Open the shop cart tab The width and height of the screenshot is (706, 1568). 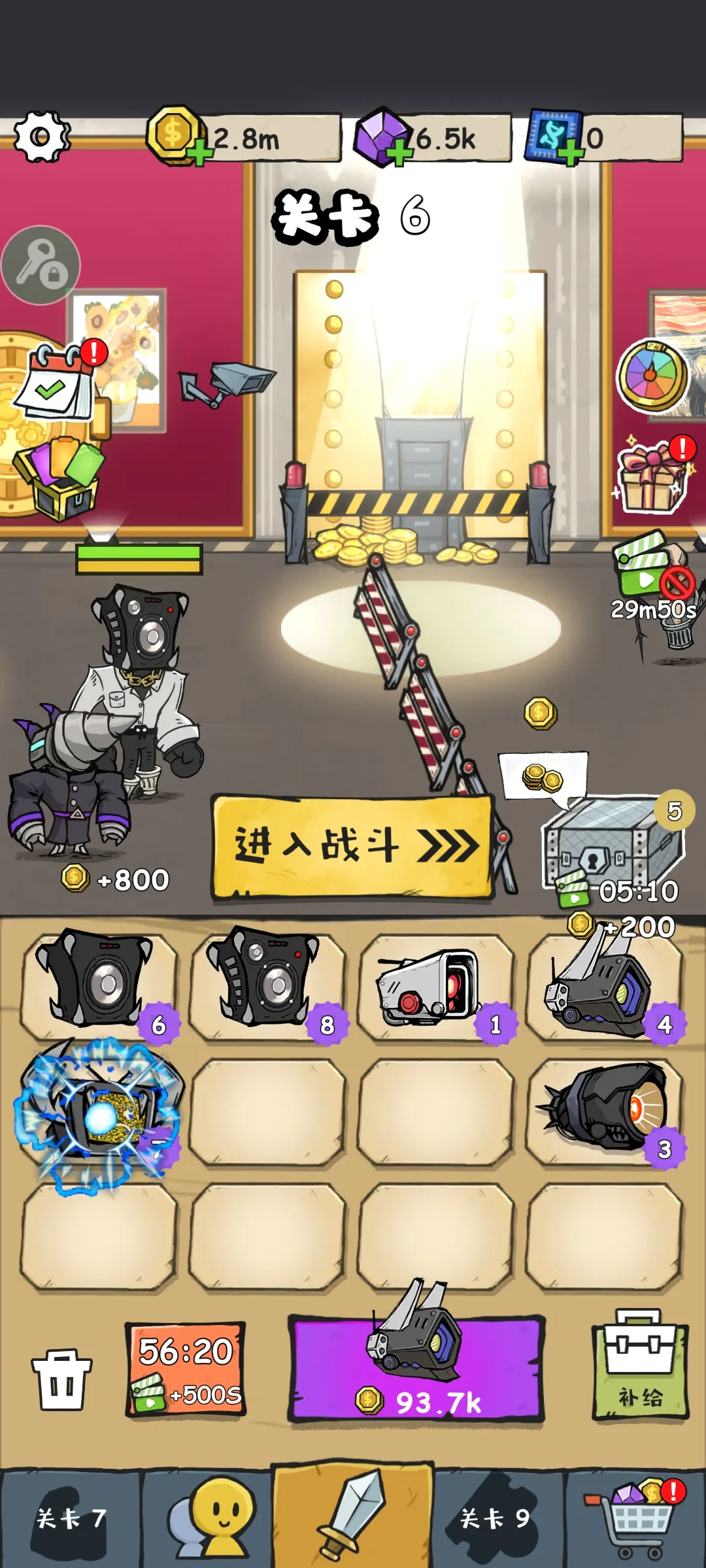click(634, 1518)
